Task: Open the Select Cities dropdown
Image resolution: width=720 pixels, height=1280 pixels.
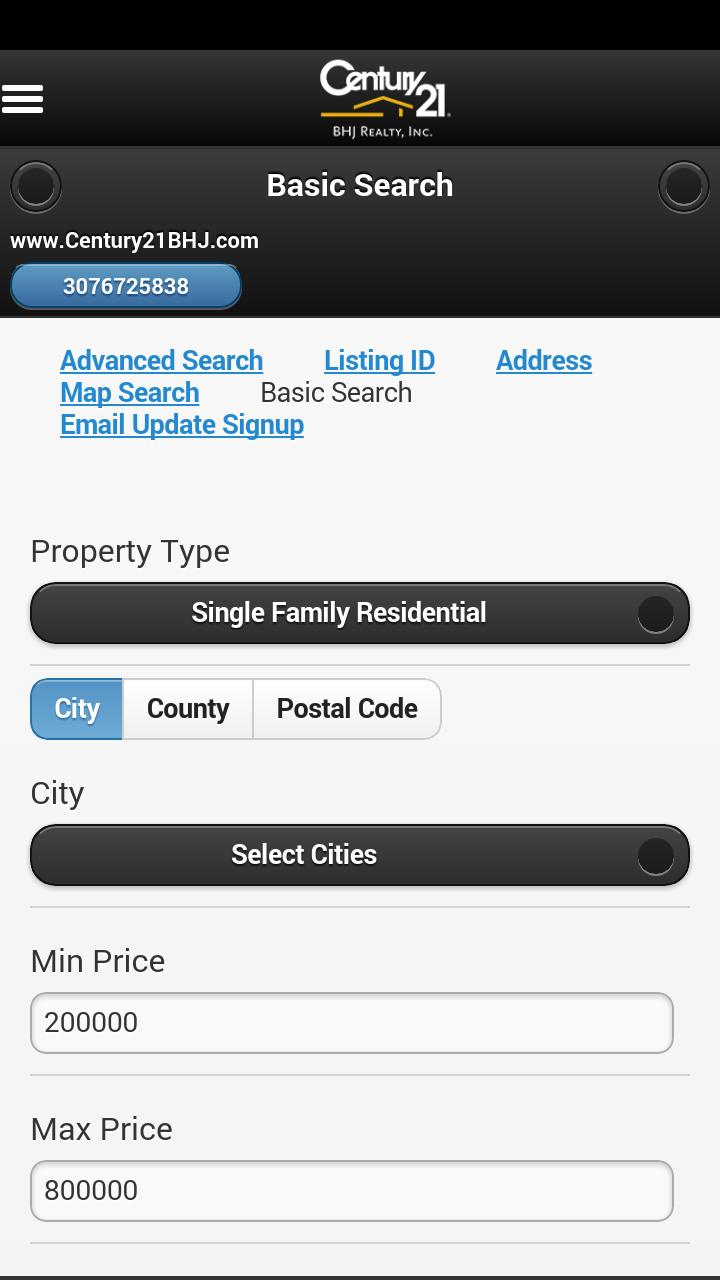Action: 360,855
